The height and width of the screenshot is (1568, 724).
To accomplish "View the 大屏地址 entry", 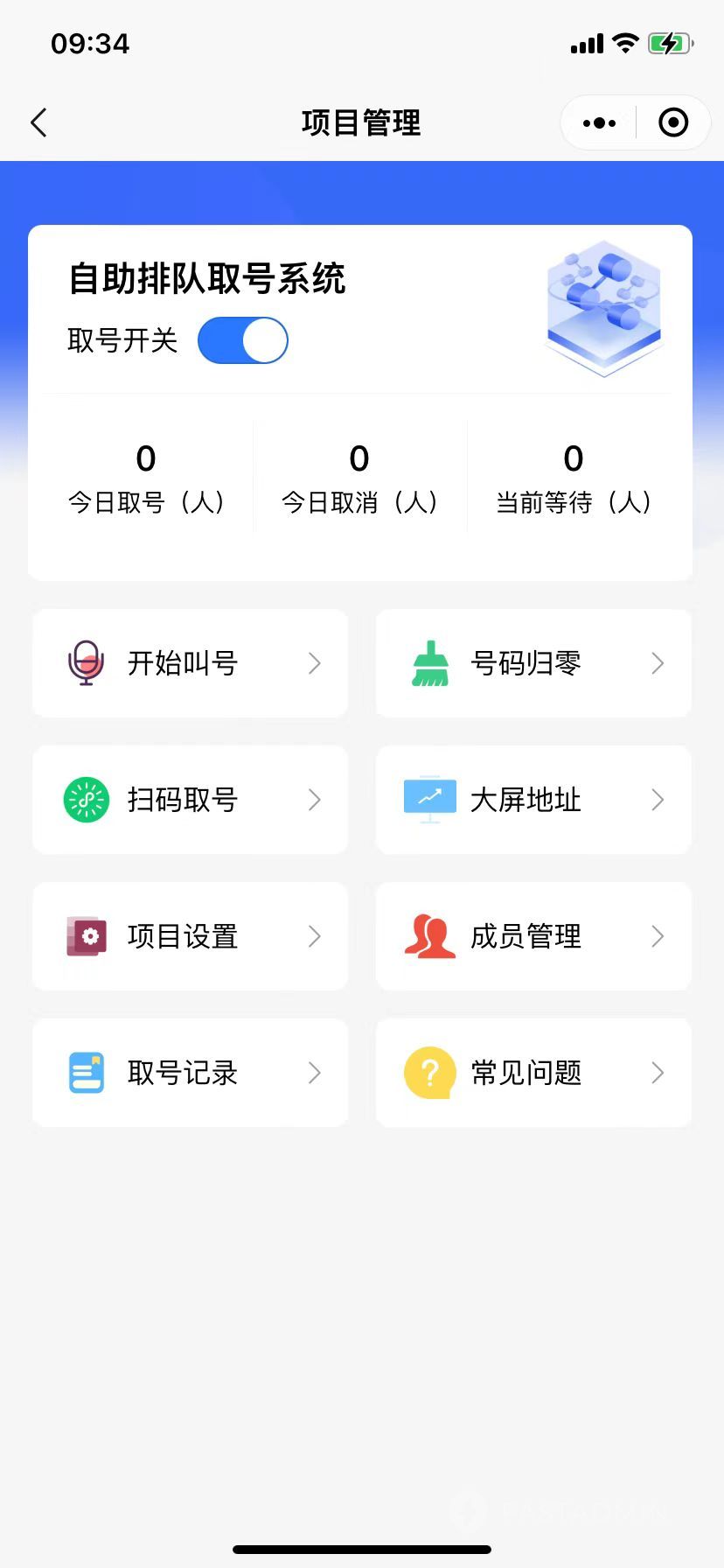I will pos(533,800).
